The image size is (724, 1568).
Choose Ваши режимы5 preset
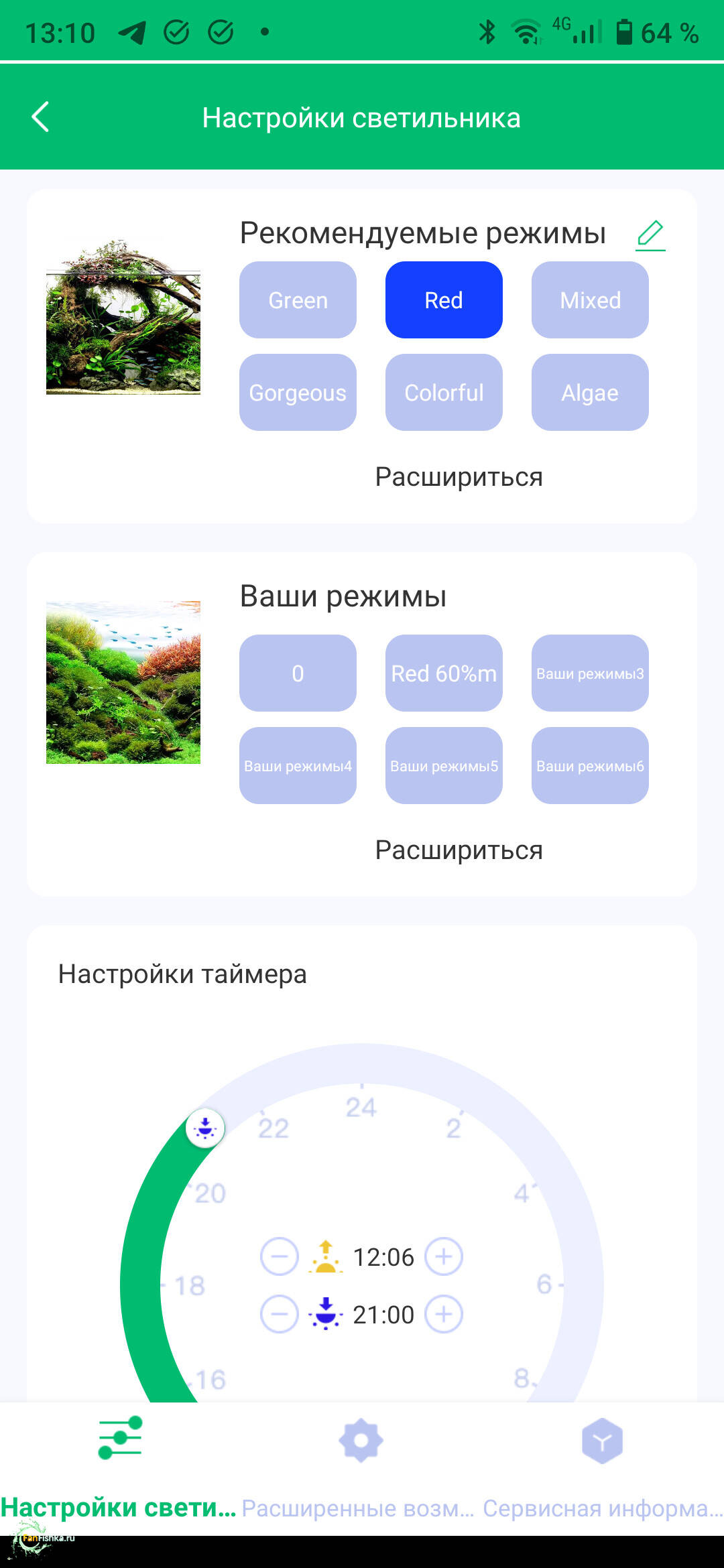(444, 766)
